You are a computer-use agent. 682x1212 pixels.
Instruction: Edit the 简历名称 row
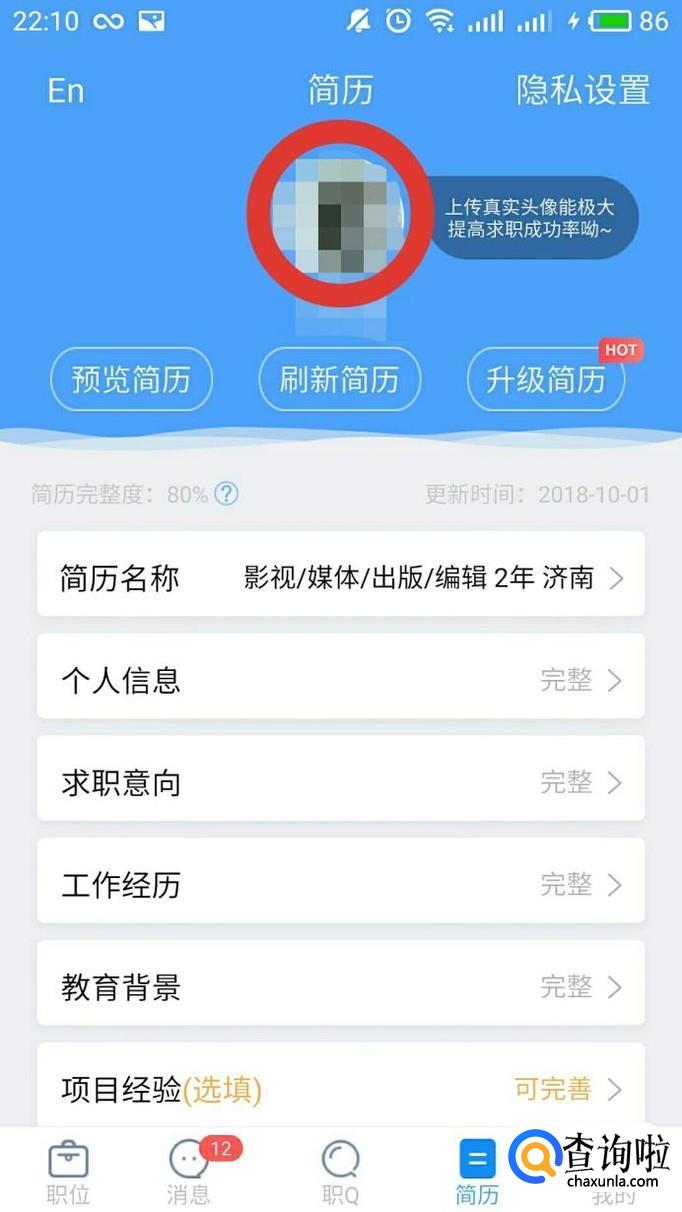tap(340, 578)
